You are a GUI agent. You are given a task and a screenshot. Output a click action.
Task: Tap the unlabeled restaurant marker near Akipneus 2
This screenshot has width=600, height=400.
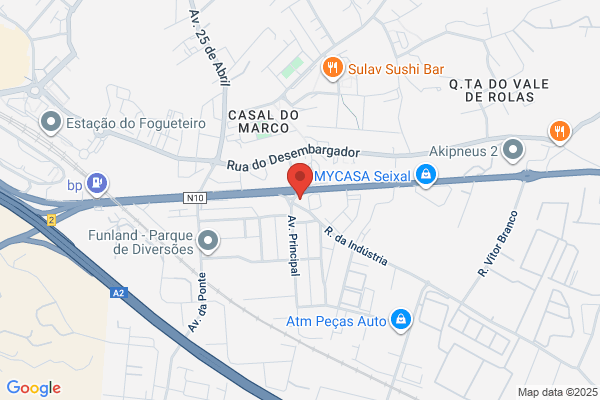click(560, 132)
